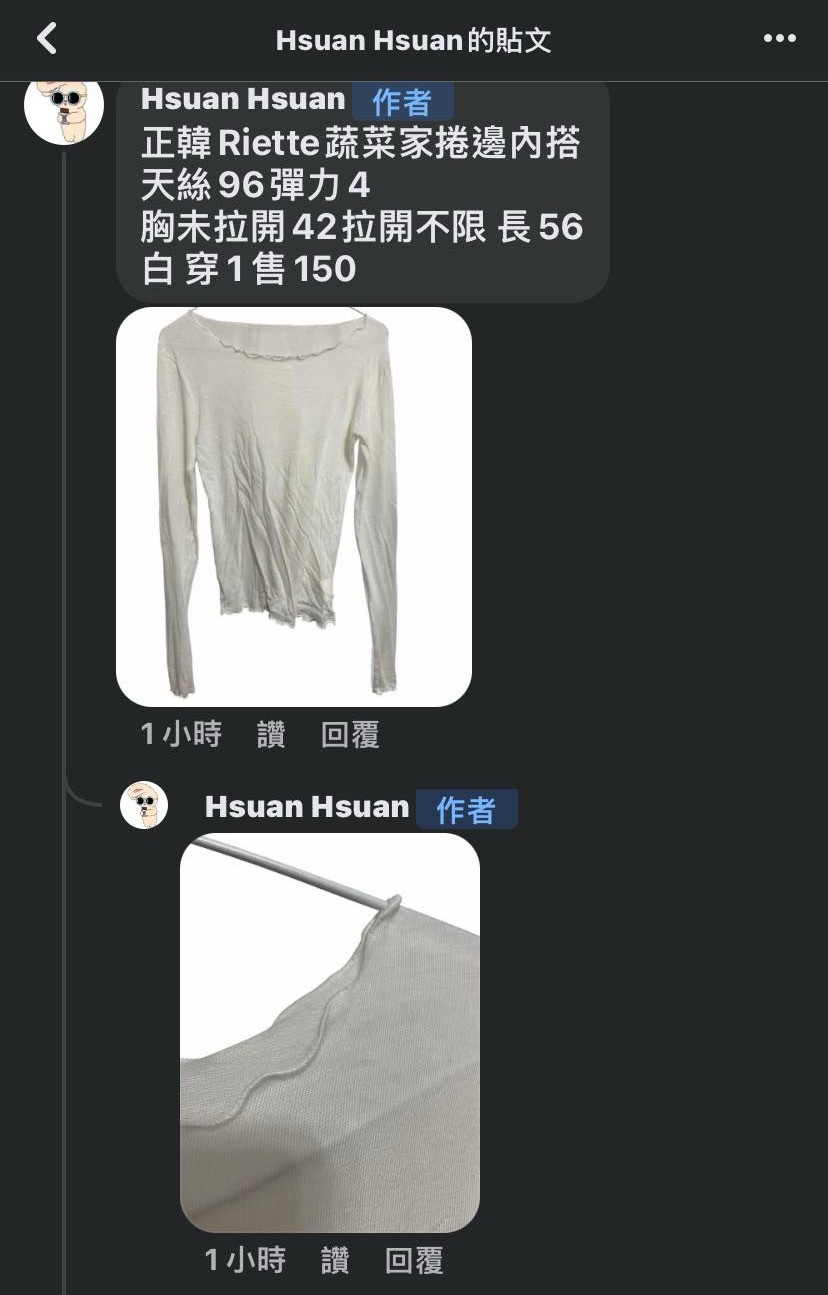Go back using the top-left arrow

tap(46, 39)
